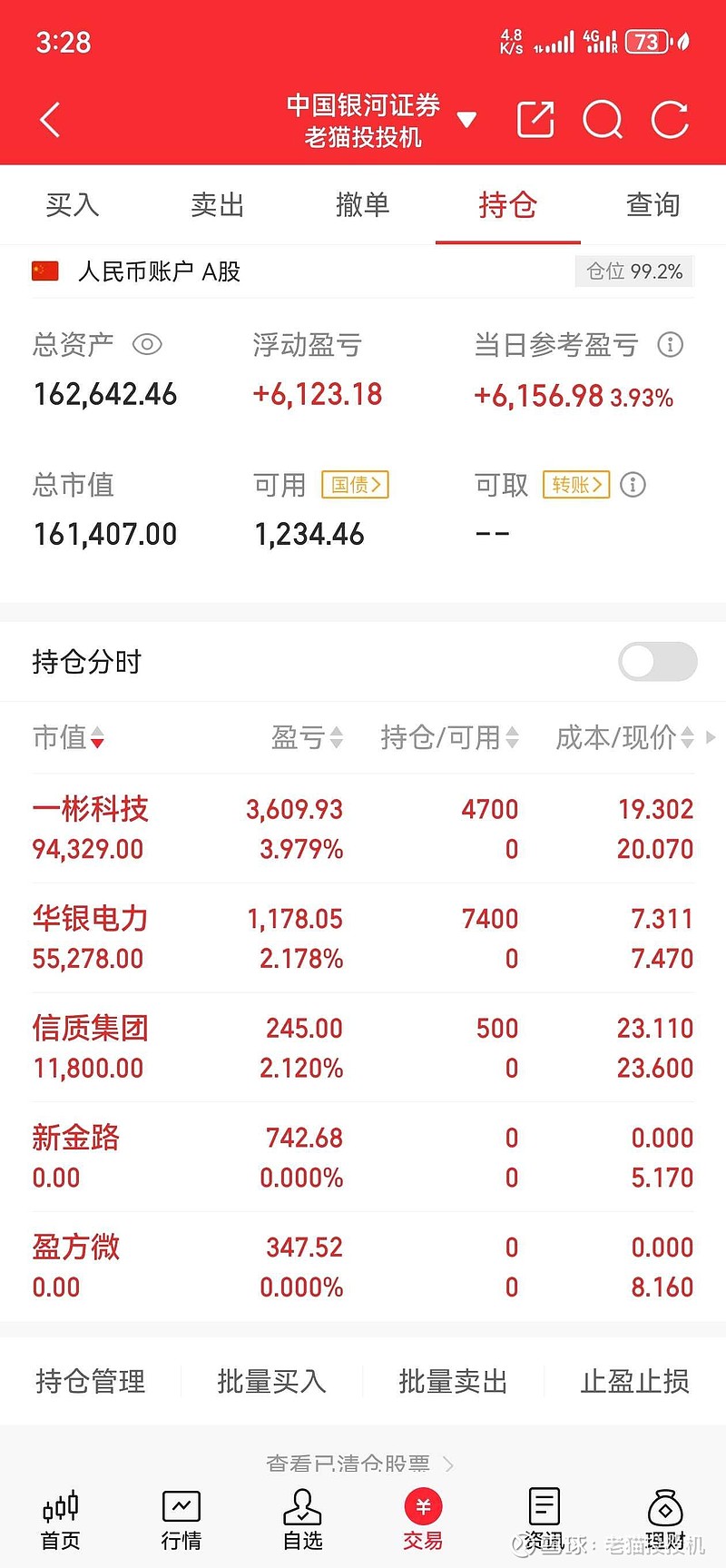Switch to the 买入 tab

tap(73, 205)
